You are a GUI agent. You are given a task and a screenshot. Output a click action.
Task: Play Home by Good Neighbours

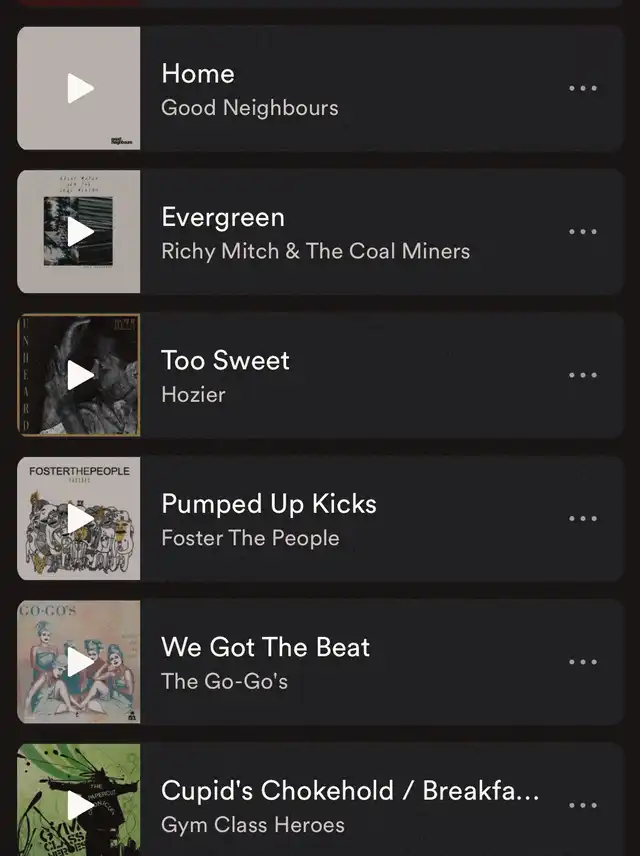point(80,88)
